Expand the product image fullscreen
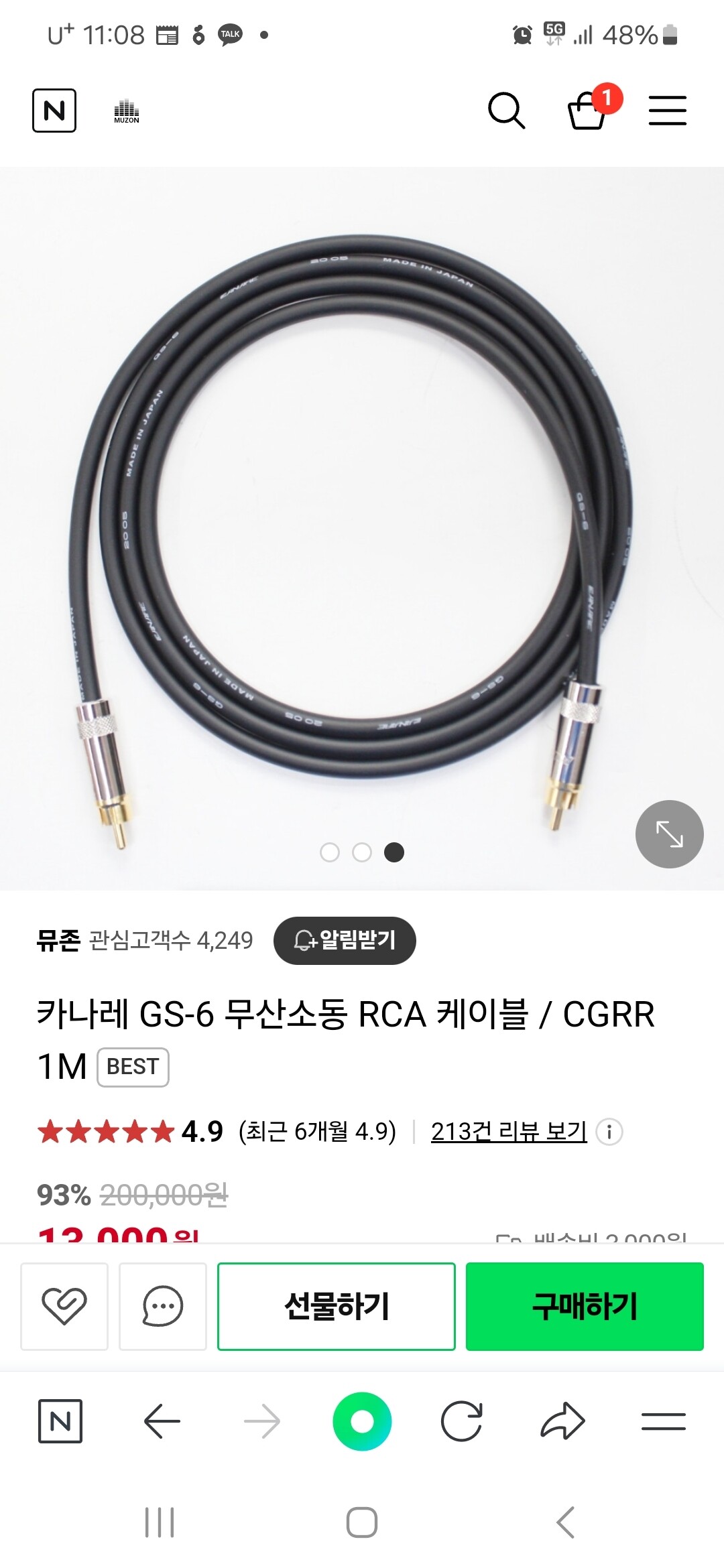This screenshot has height=1568, width=724. click(x=669, y=834)
